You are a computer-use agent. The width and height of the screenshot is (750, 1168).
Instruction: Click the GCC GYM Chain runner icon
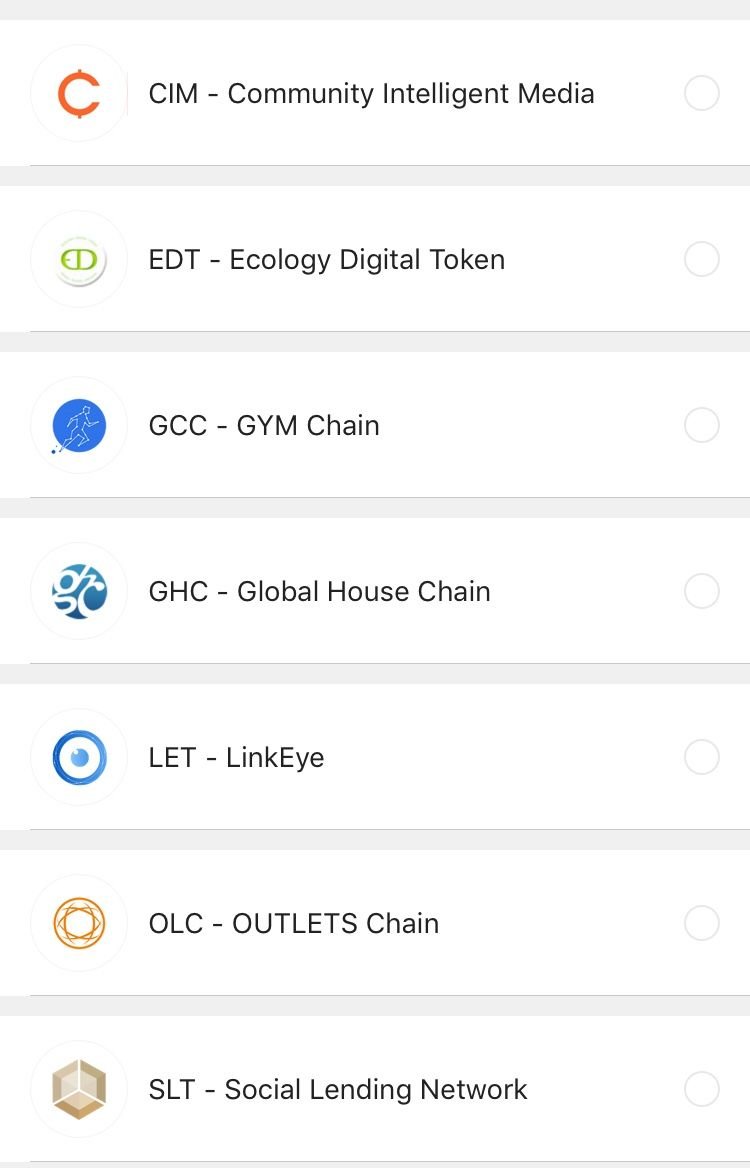(x=79, y=425)
